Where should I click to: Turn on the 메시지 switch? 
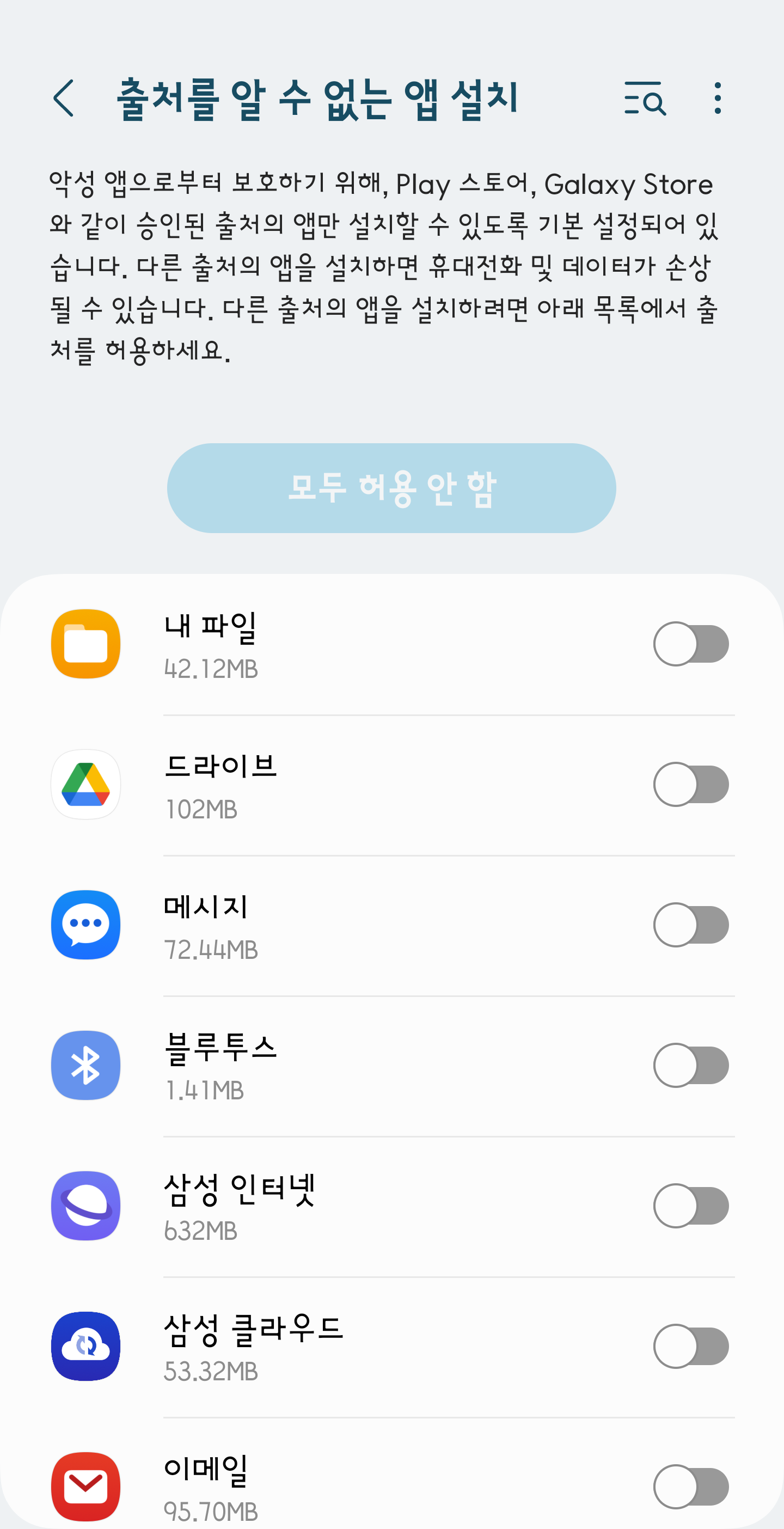coord(691,925)
